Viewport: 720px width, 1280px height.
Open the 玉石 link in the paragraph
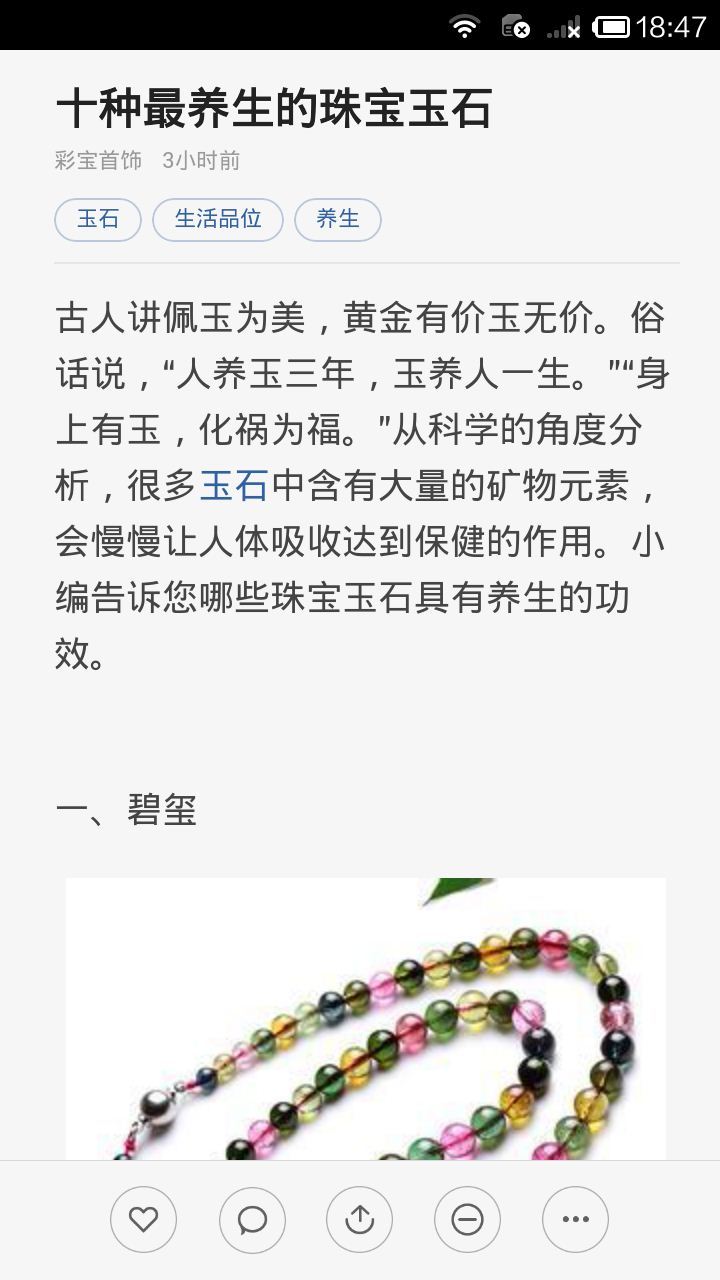click(234, 486)
